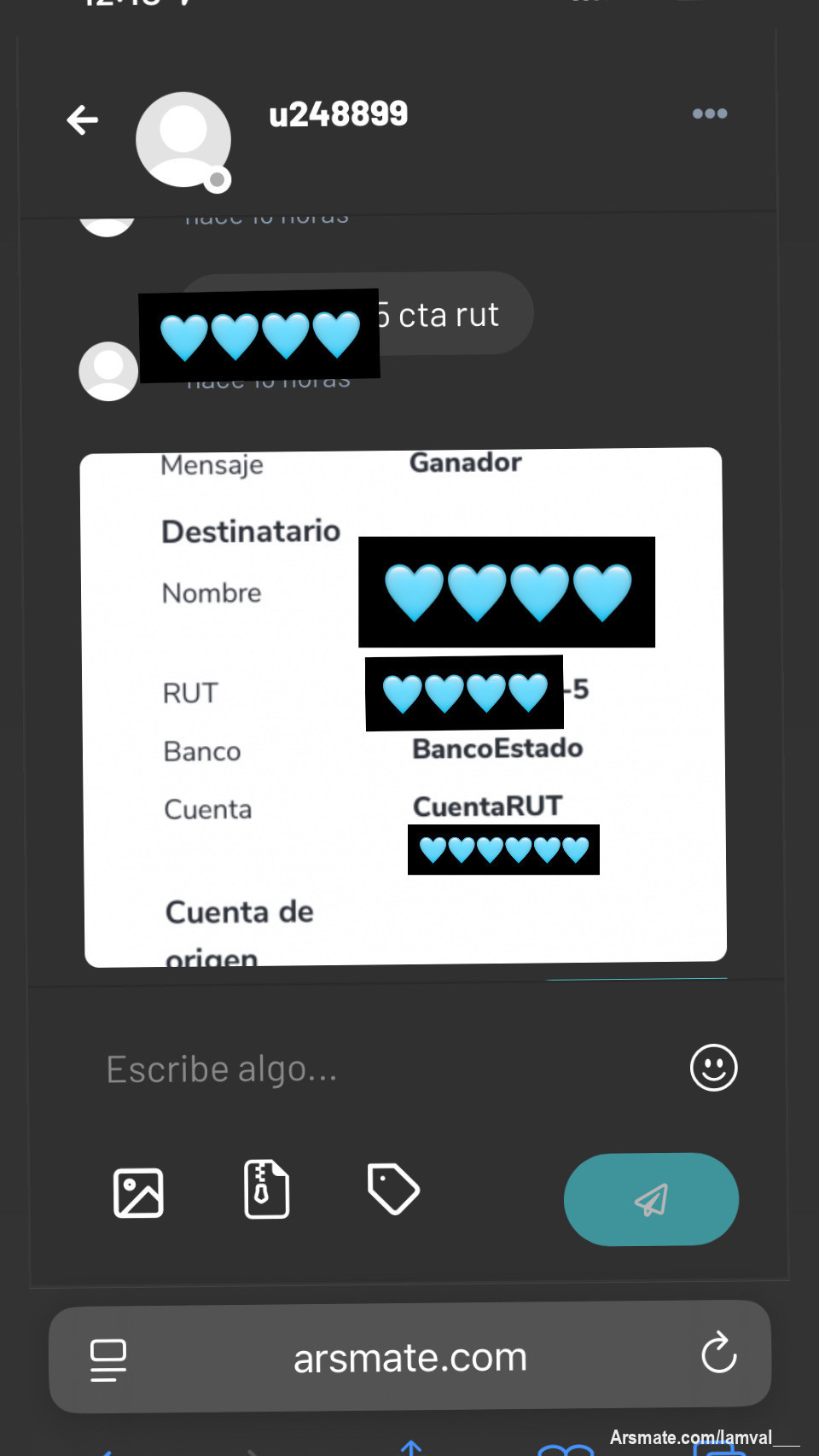Viewport: 819px width, 1456px height.
Task: Send the message with the paper plane button
Action: [651, 1199]
